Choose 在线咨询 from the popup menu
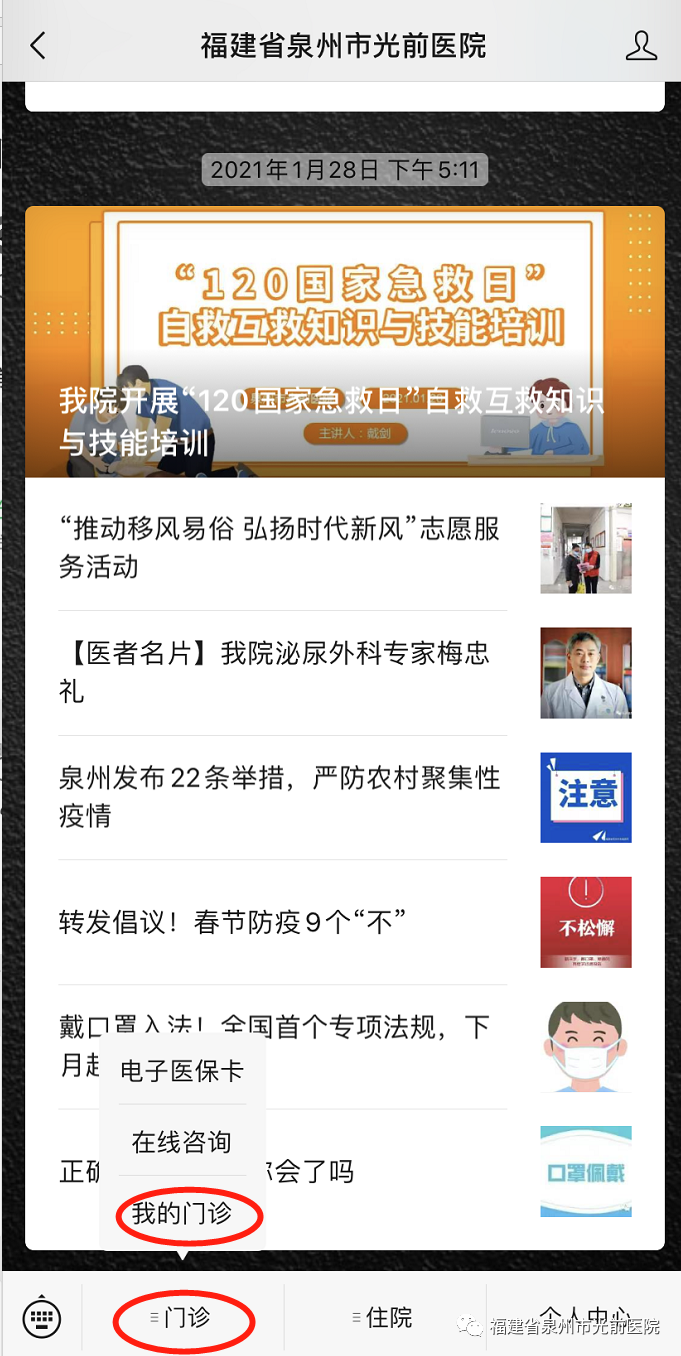 point(182,1142)
